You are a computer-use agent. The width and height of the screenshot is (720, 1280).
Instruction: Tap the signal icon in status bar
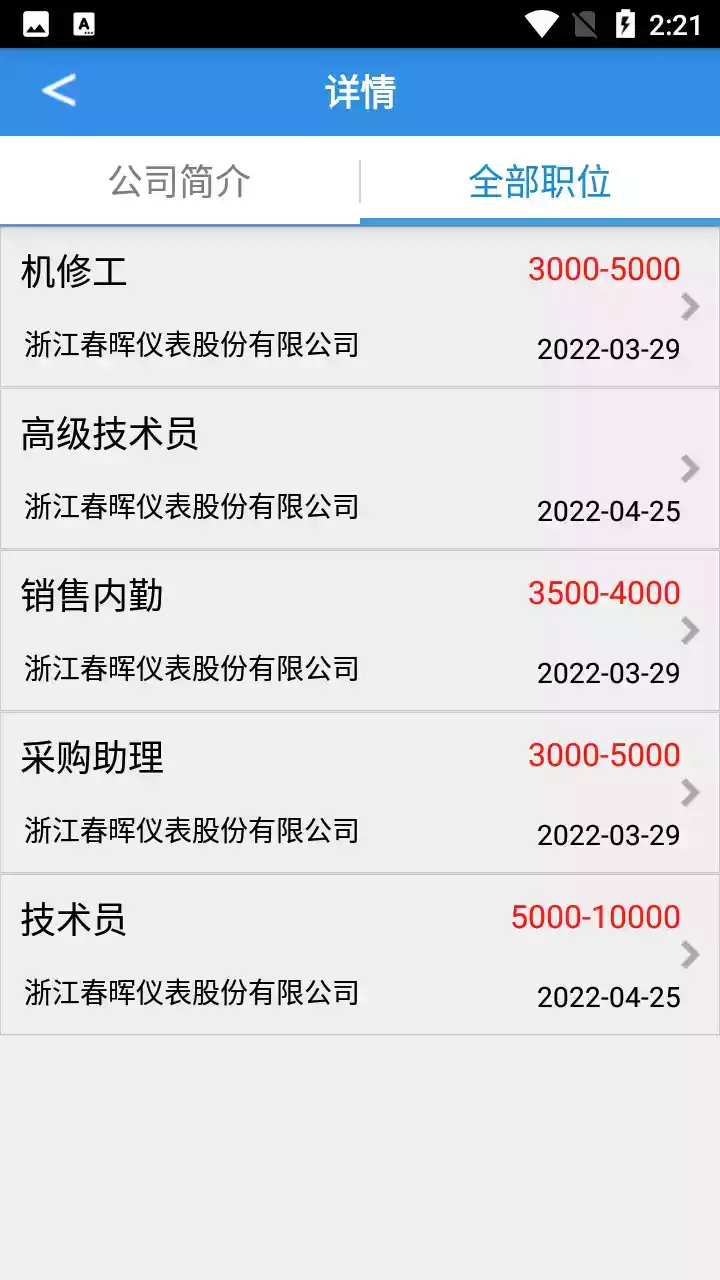pos(585,21)
